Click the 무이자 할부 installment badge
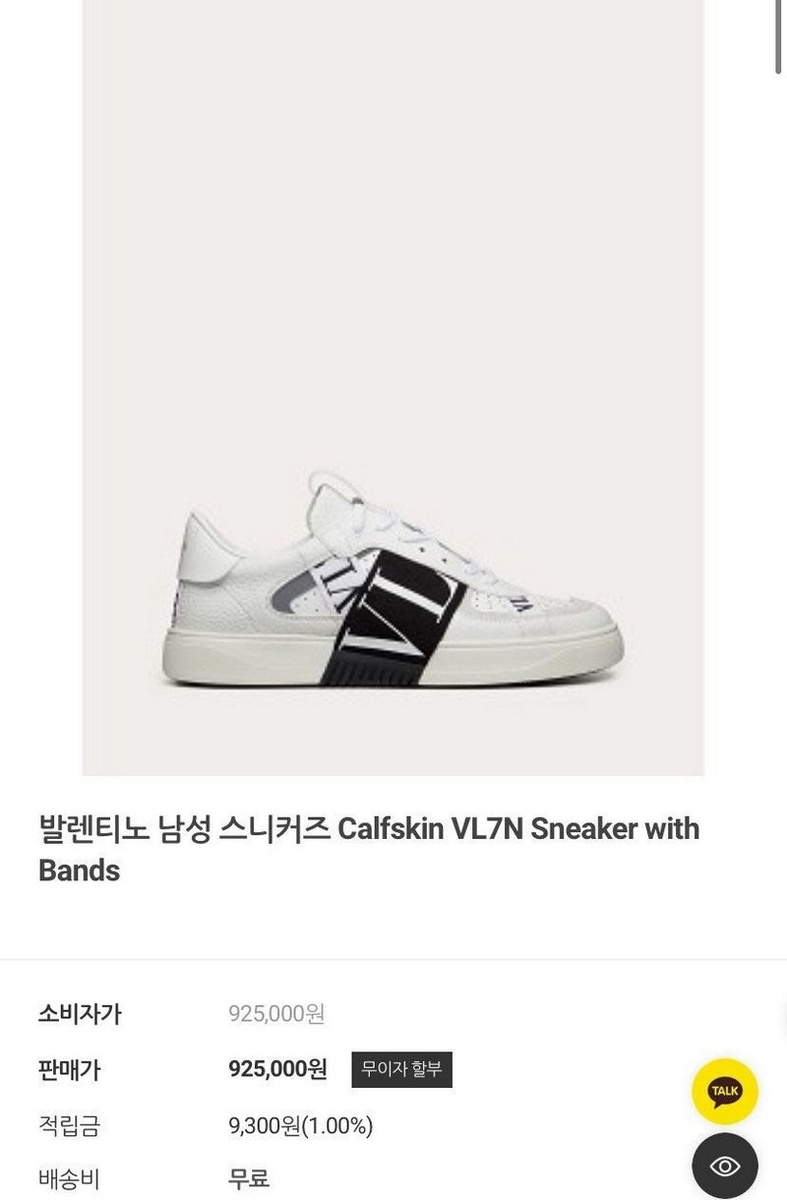The width and height of the screenshot is (787, 1200). 400,1069
